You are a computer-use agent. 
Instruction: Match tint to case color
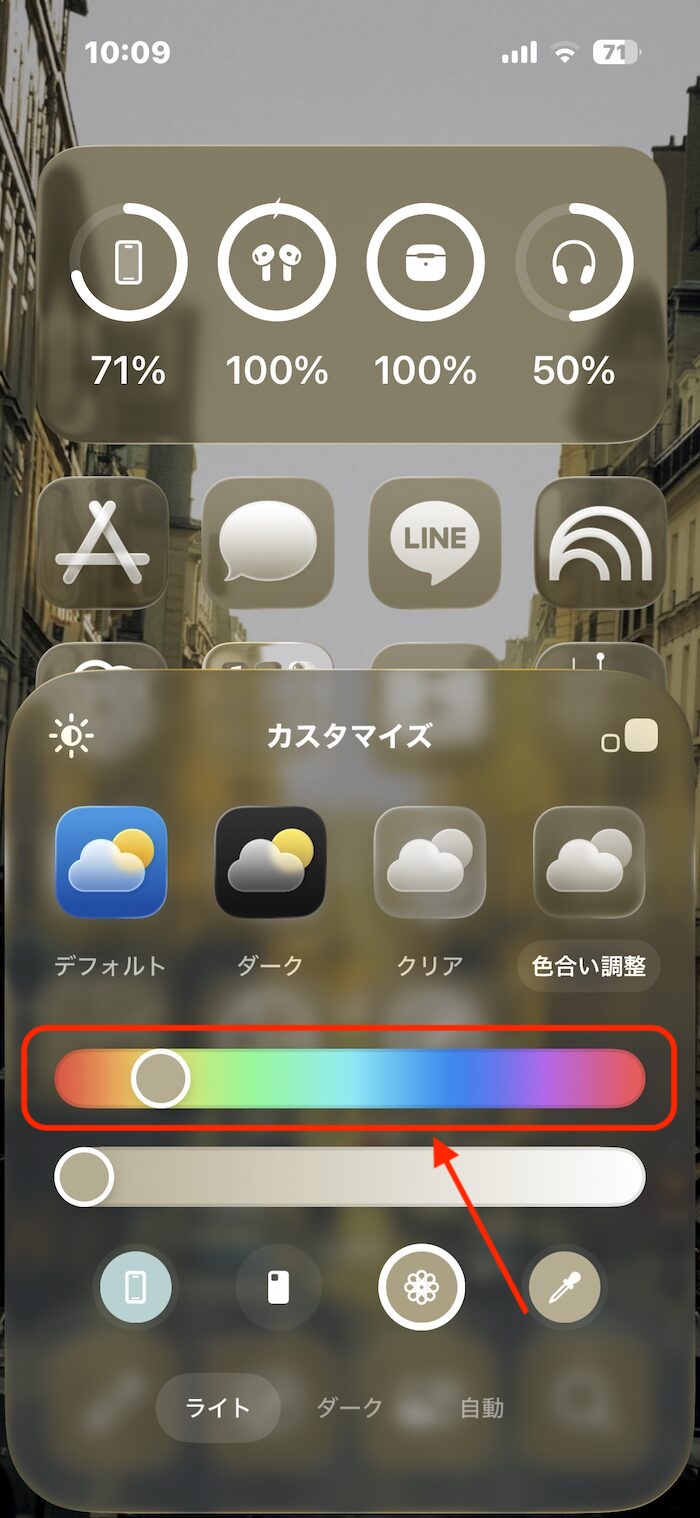coord(279,1287)
